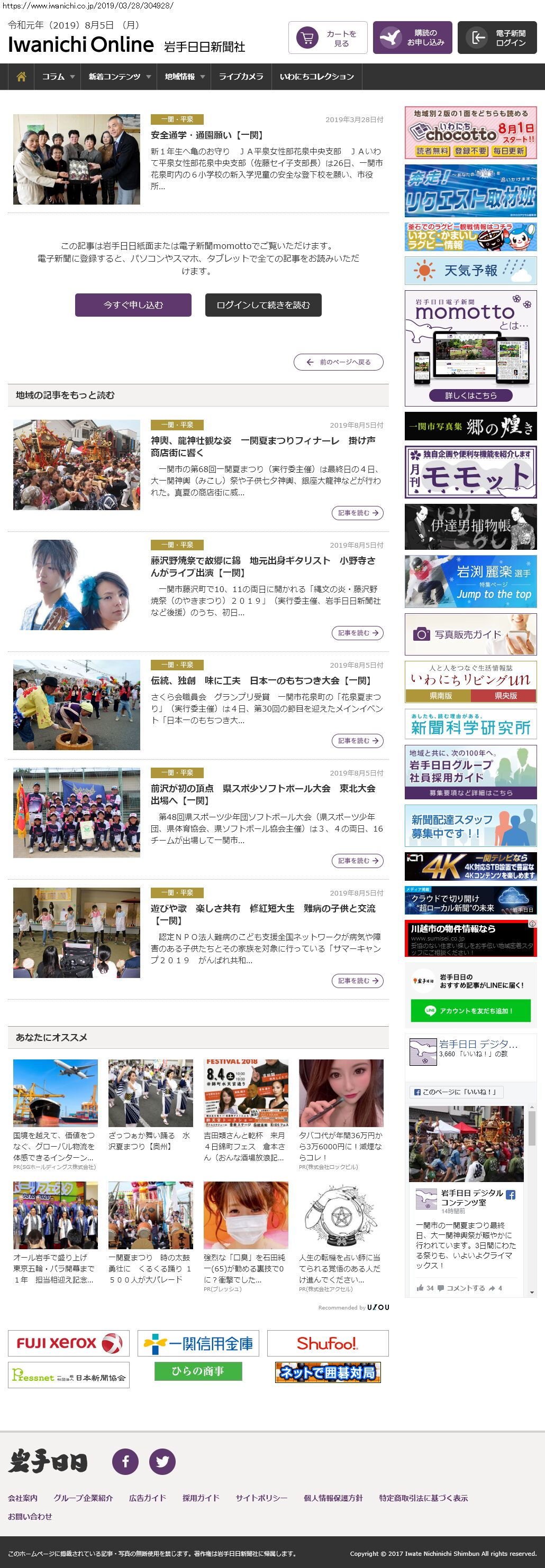
Task: Visit the Twitter icon in footer
Action: 162,1462
